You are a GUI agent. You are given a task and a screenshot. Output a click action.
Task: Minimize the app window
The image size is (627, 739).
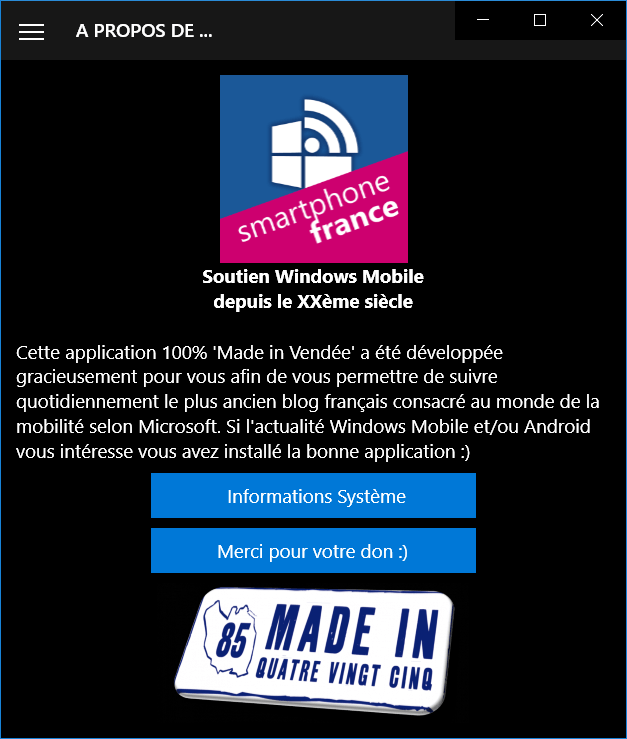point(483,20)
